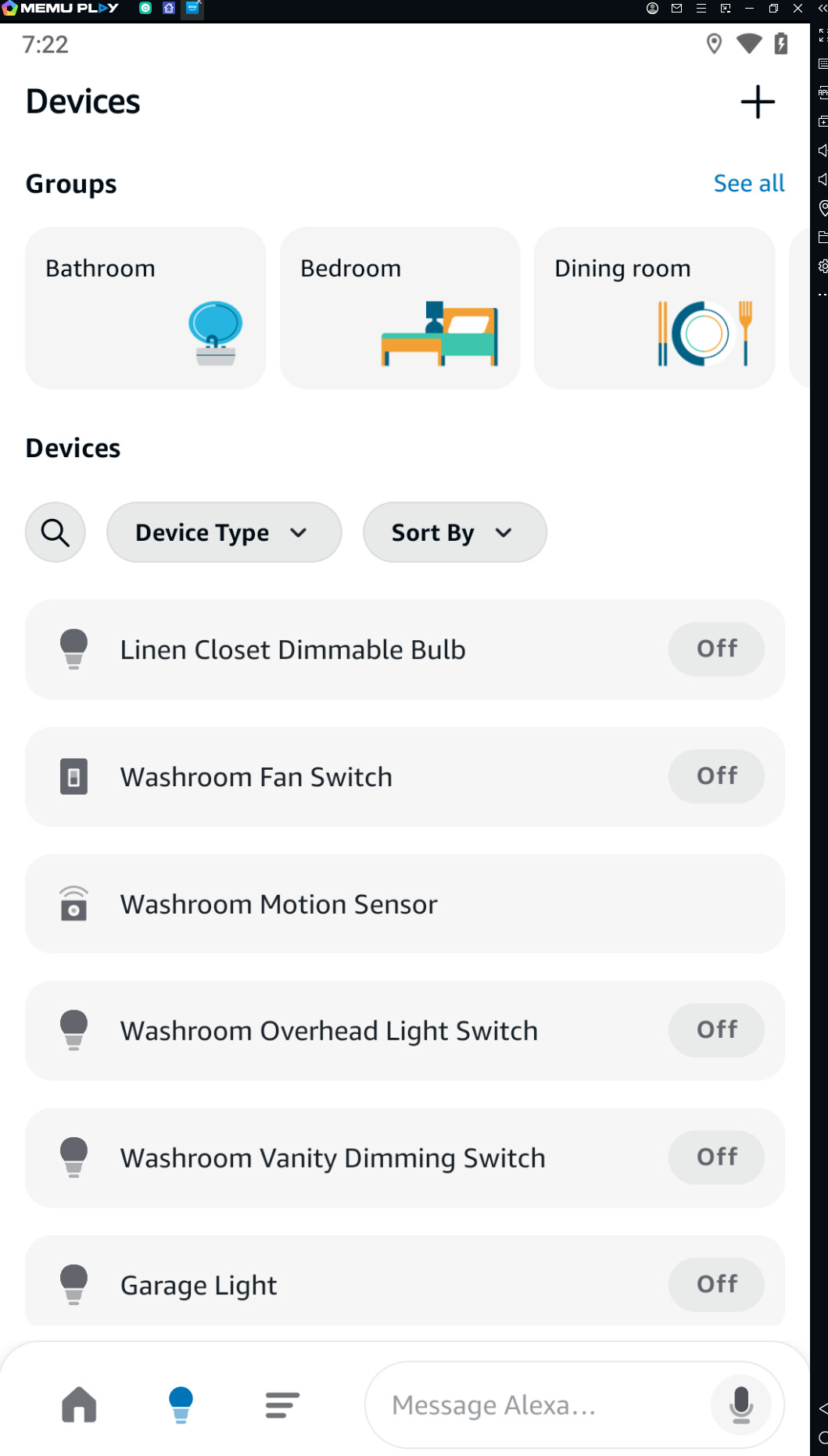This screenshot has width=828, height=1456.
Task: Toggle Linen Closet Dimmable Bulb power
Action: click(x=716, y=649)
